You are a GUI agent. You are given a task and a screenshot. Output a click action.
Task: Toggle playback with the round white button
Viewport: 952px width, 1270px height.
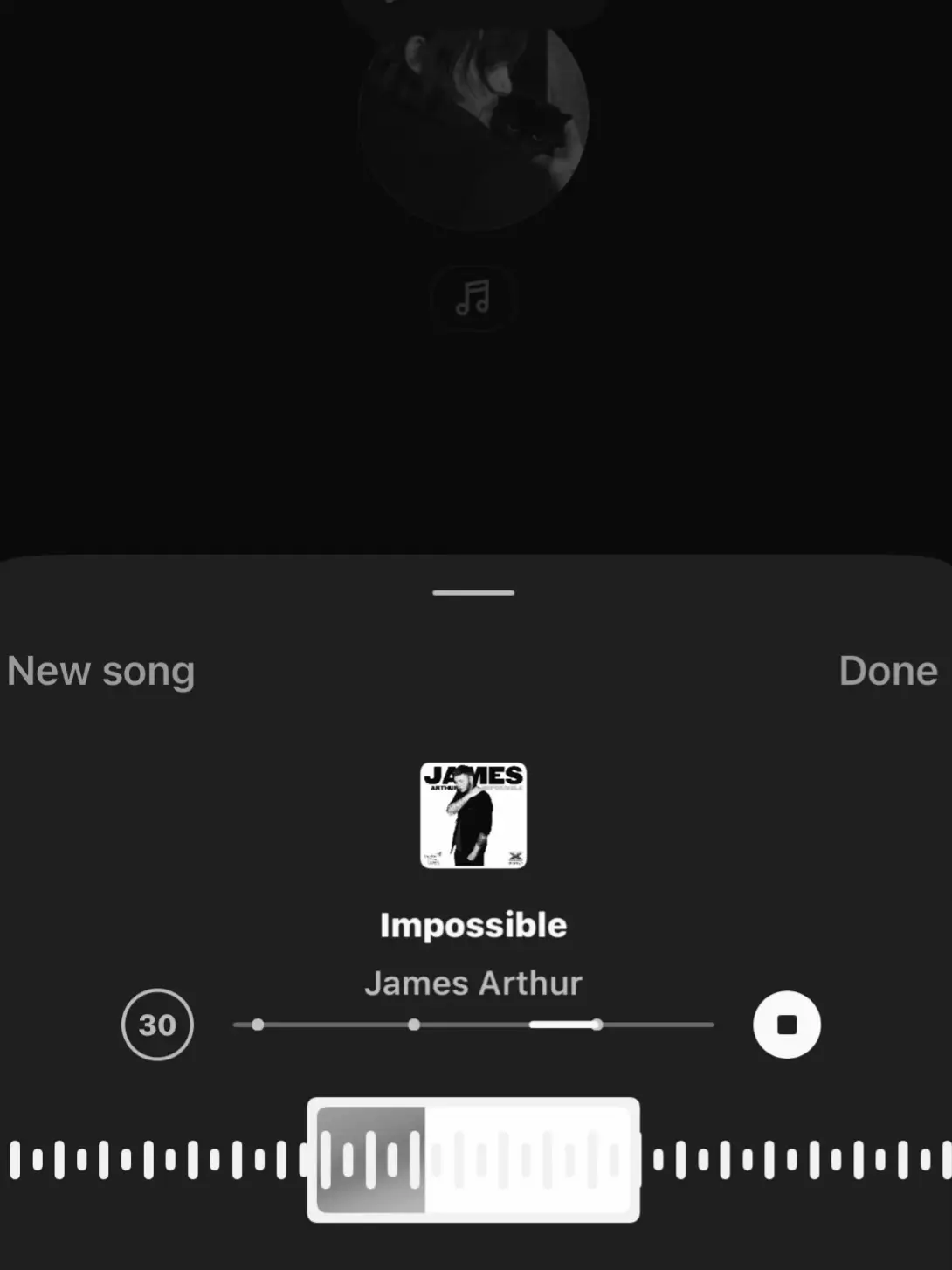pyautogui.click(x=785, y=1025)
